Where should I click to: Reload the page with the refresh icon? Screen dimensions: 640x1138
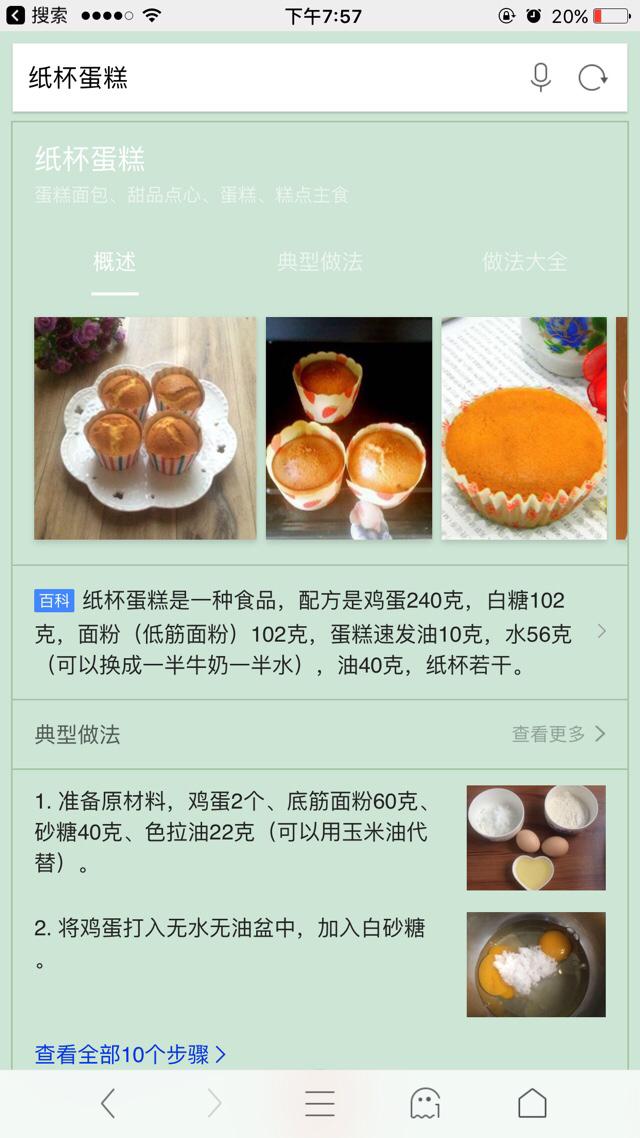(593, 78)
